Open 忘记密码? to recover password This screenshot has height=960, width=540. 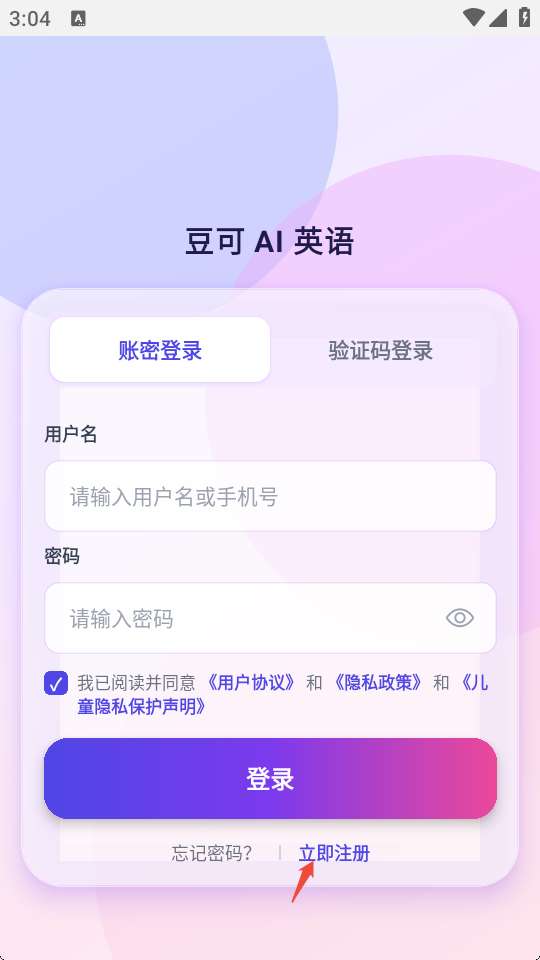[x=212, y=853]
